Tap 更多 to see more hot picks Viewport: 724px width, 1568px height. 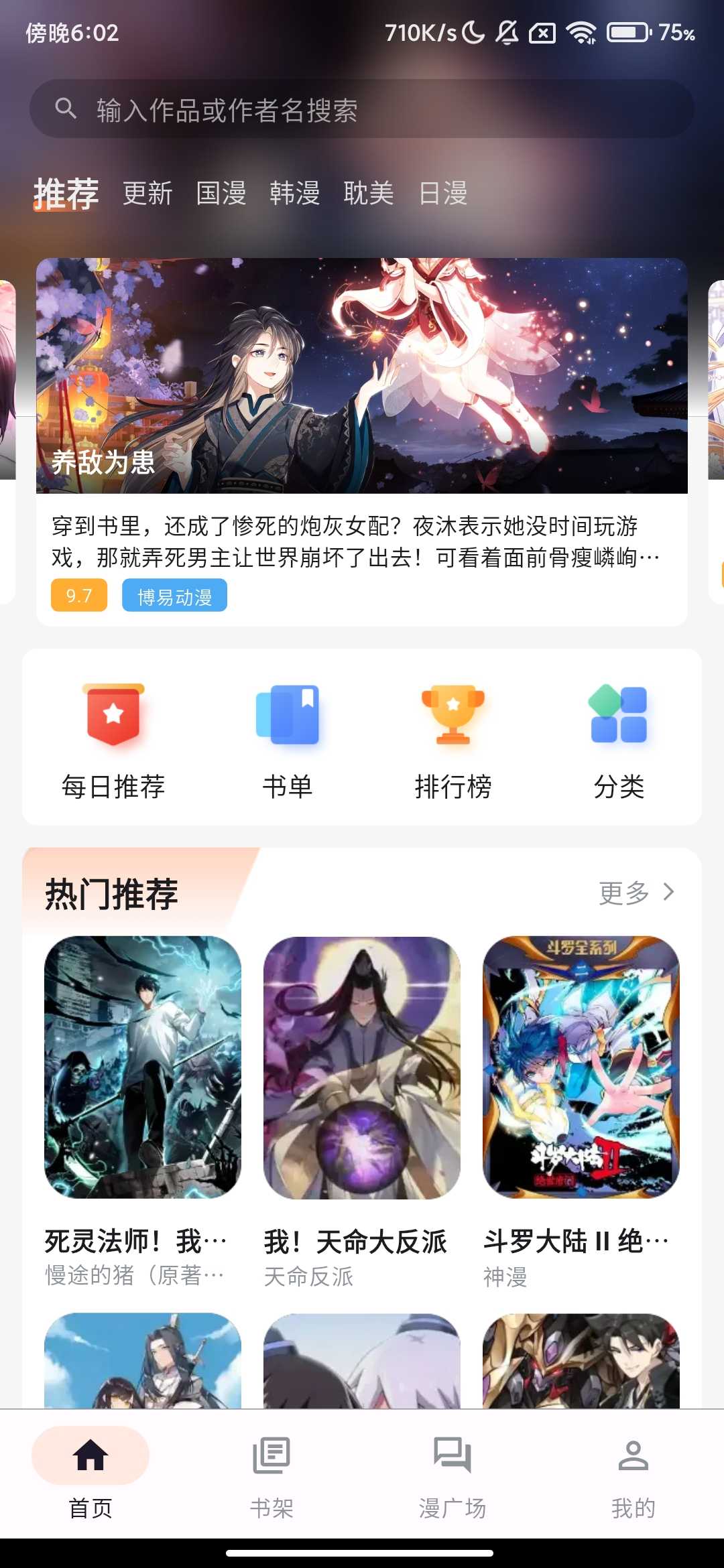pyautogui.click(x=636, y=893)
